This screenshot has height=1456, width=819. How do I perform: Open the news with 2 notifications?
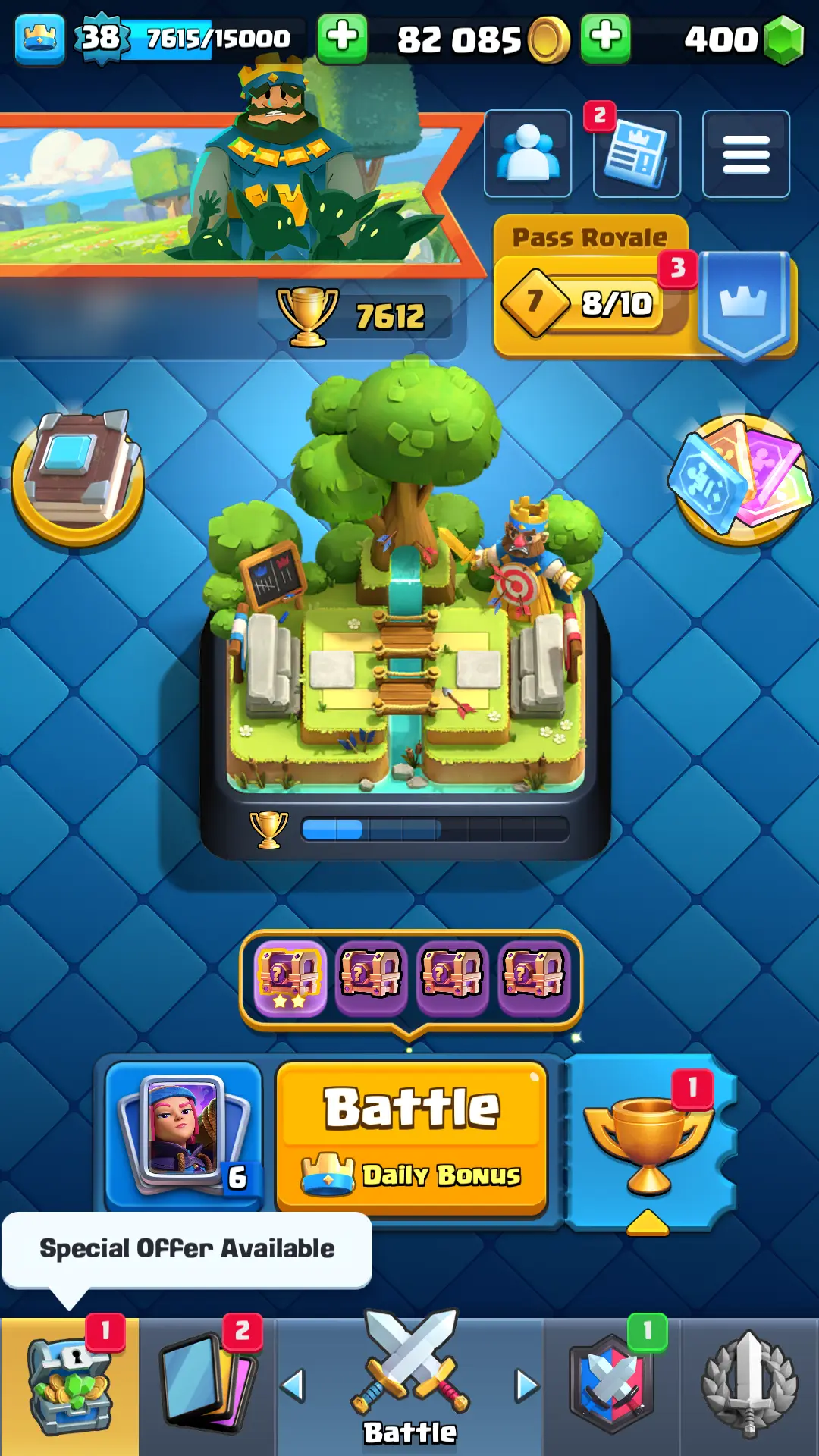pyautogui.click(x=636, y=155)
